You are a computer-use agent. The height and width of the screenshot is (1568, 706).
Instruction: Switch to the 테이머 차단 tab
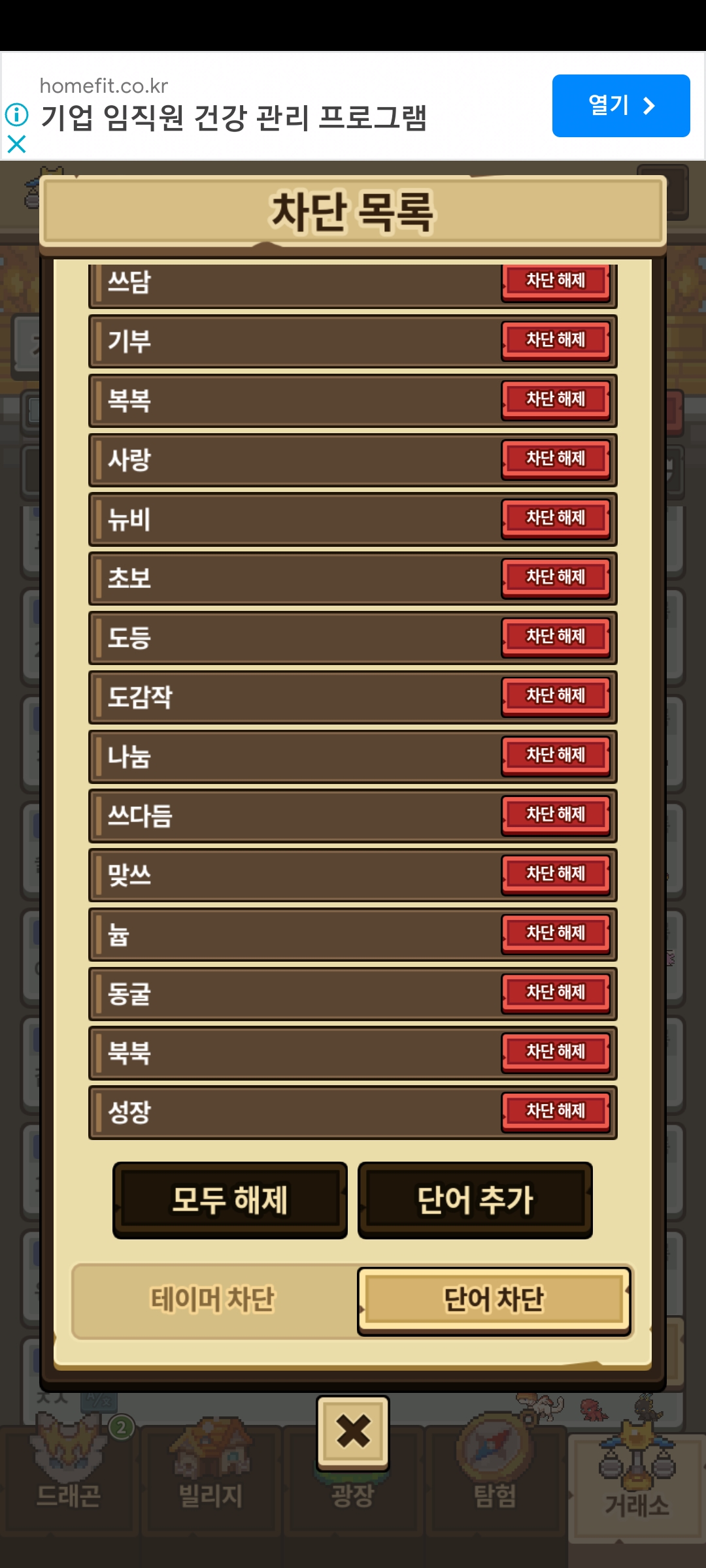213,1299
